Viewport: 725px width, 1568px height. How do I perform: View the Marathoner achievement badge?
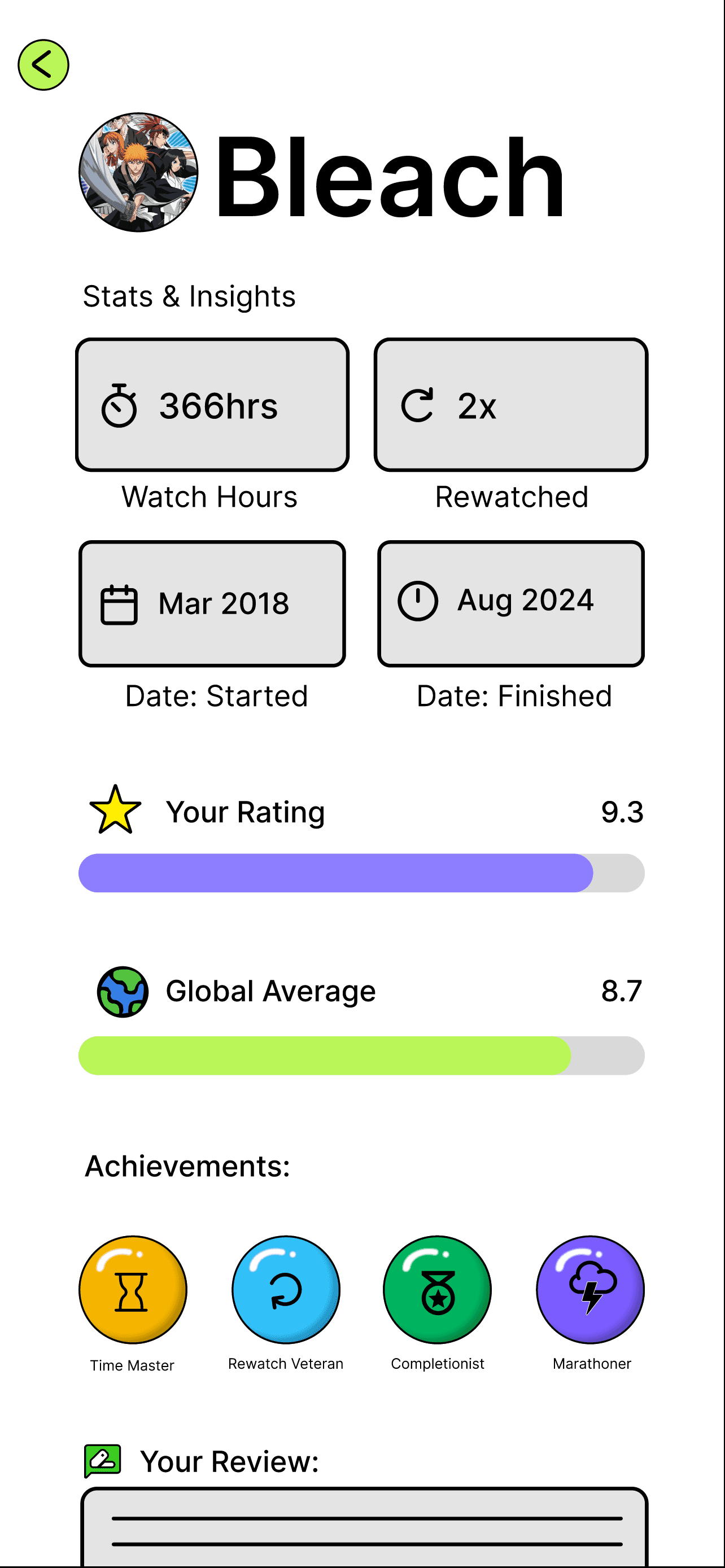click(x=590, y=1289)
